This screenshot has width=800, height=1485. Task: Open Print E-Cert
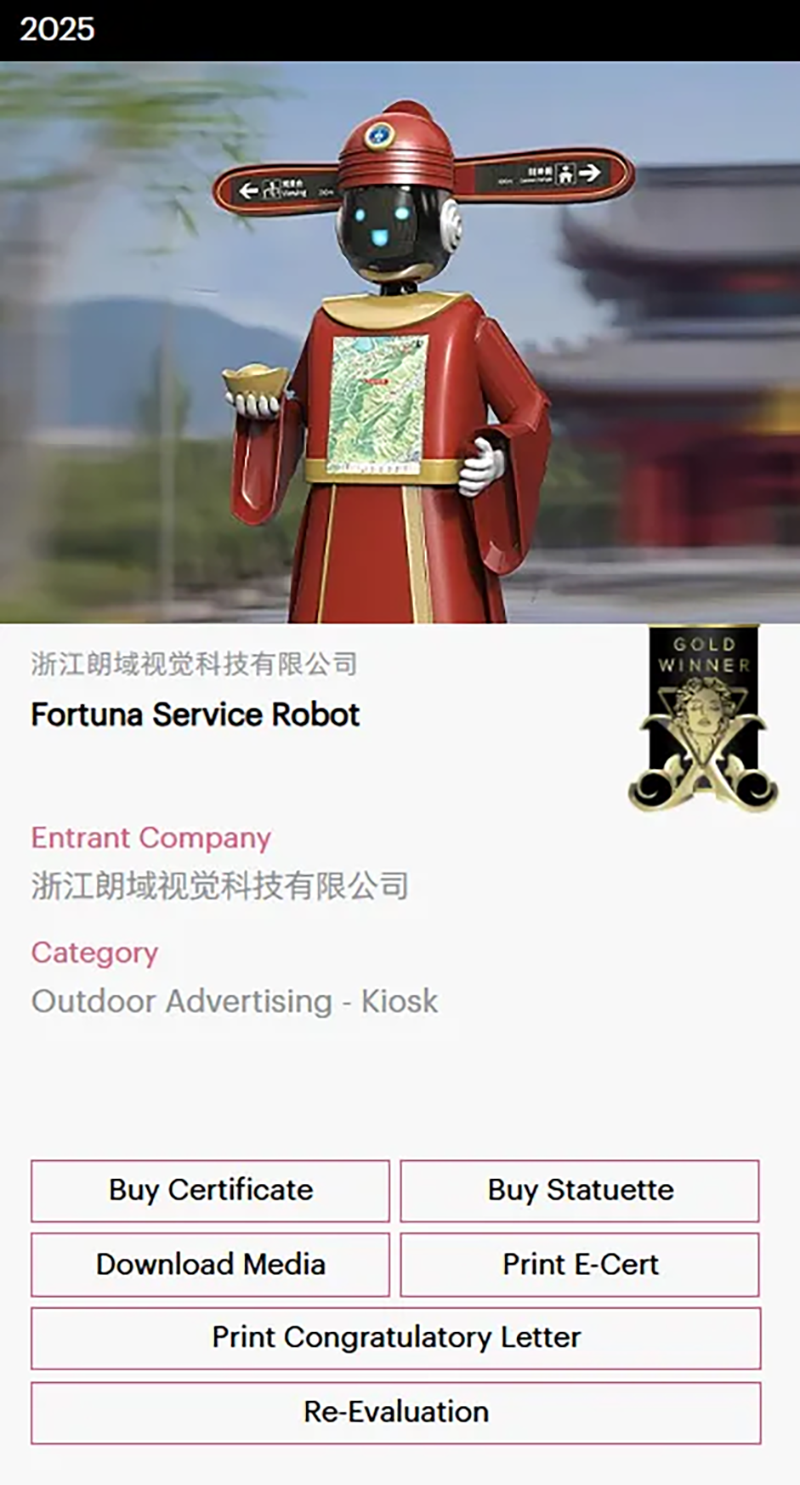tap(580, 1264)
